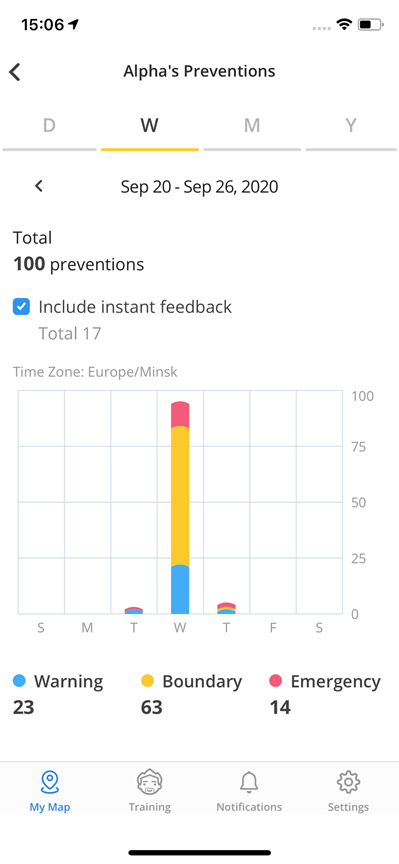Go back from Alpha's Preventions

coord(15,72)
